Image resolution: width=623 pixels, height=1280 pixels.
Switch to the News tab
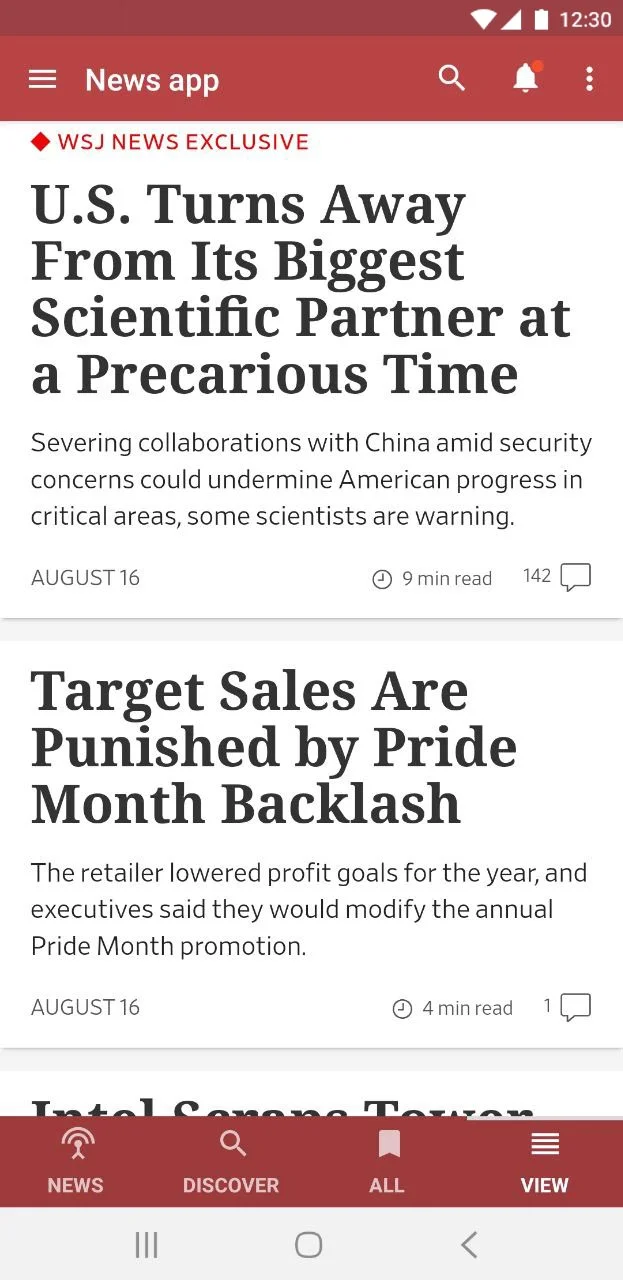point(76,1162)
